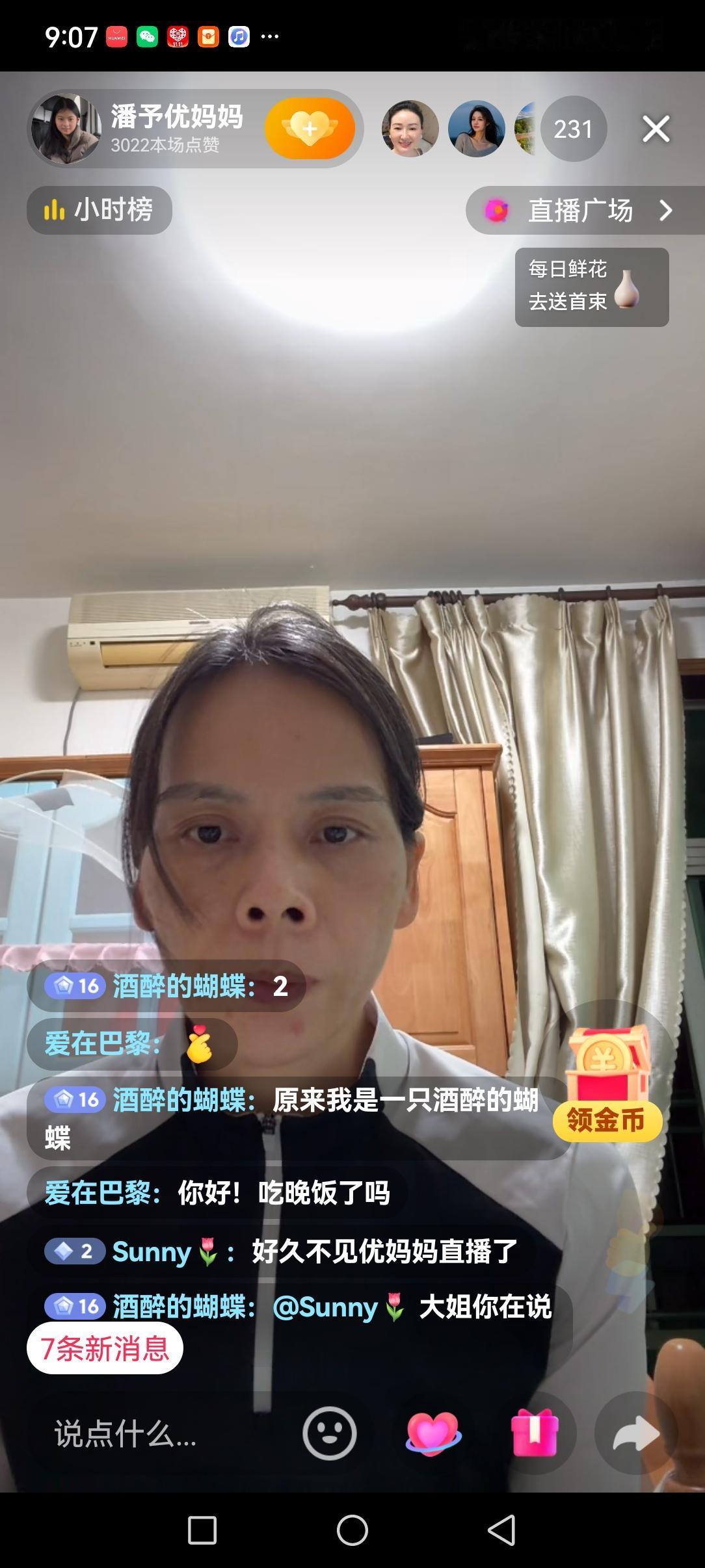
Task: Tap the 直播广场 purple camera icon
Action: click(496, 211)
